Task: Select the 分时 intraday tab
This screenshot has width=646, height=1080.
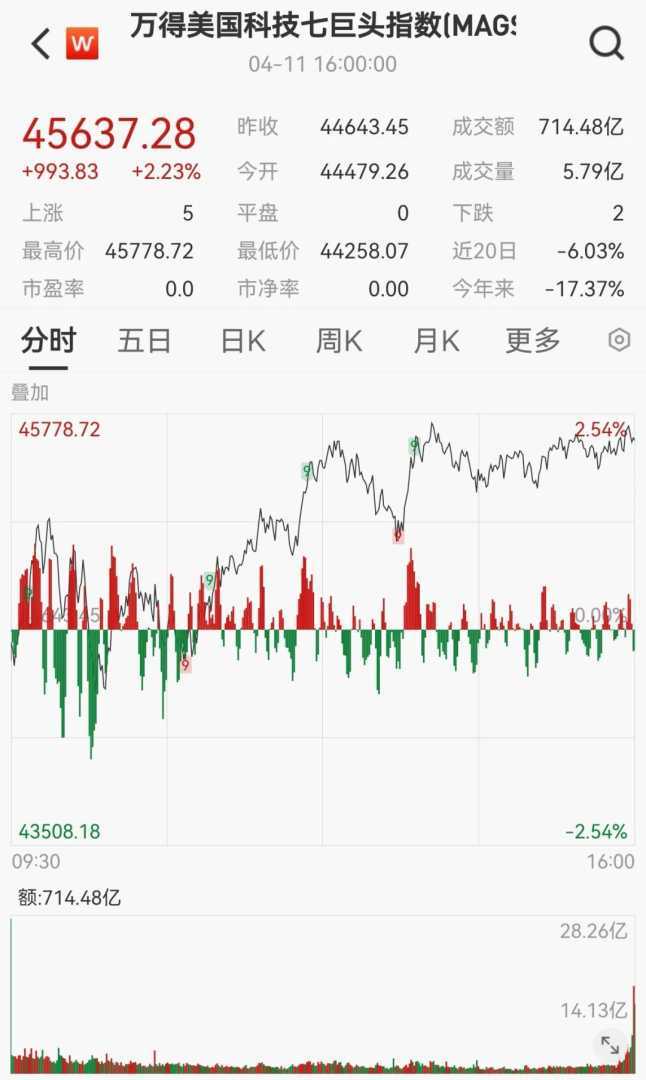Action: point(48,341)
